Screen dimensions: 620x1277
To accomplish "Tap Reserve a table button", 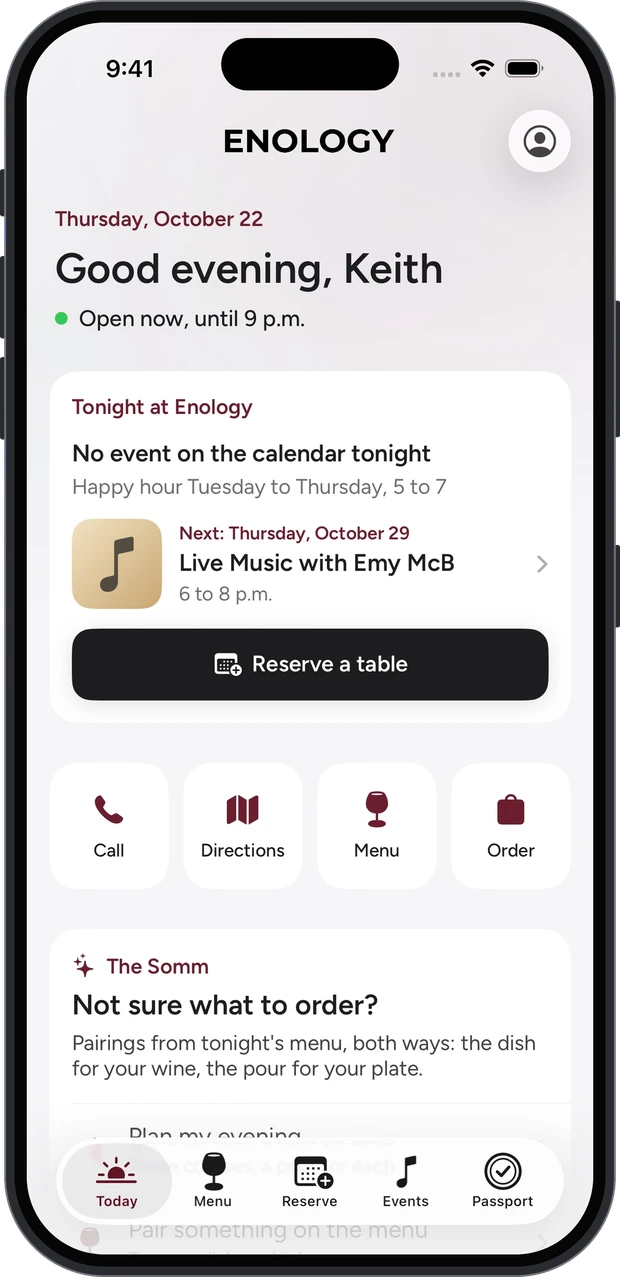I will [310, 664].
